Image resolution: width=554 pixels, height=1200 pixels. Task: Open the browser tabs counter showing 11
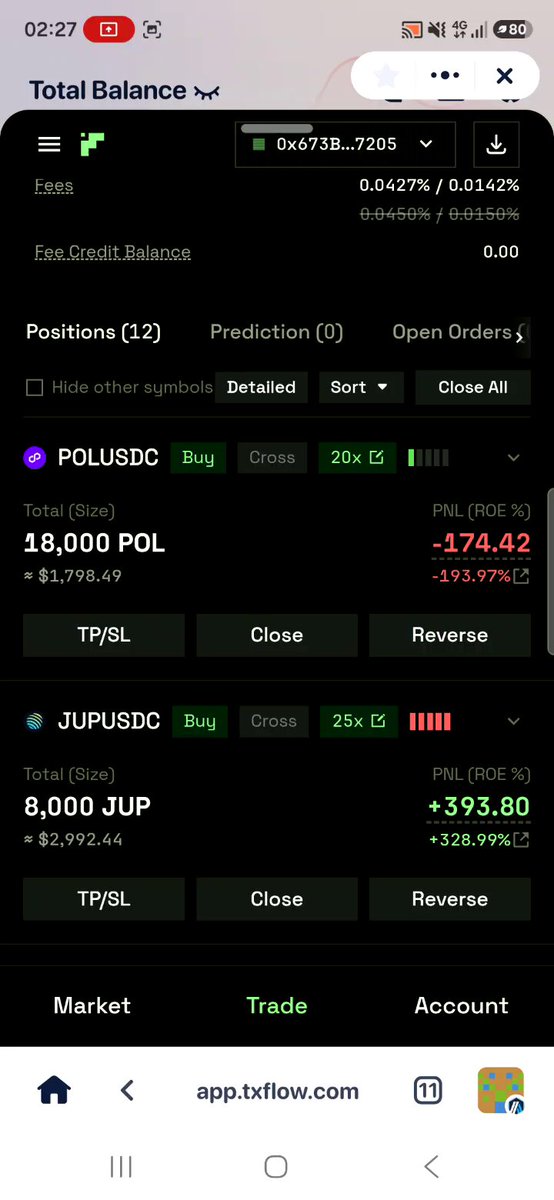coord(427,1091)
